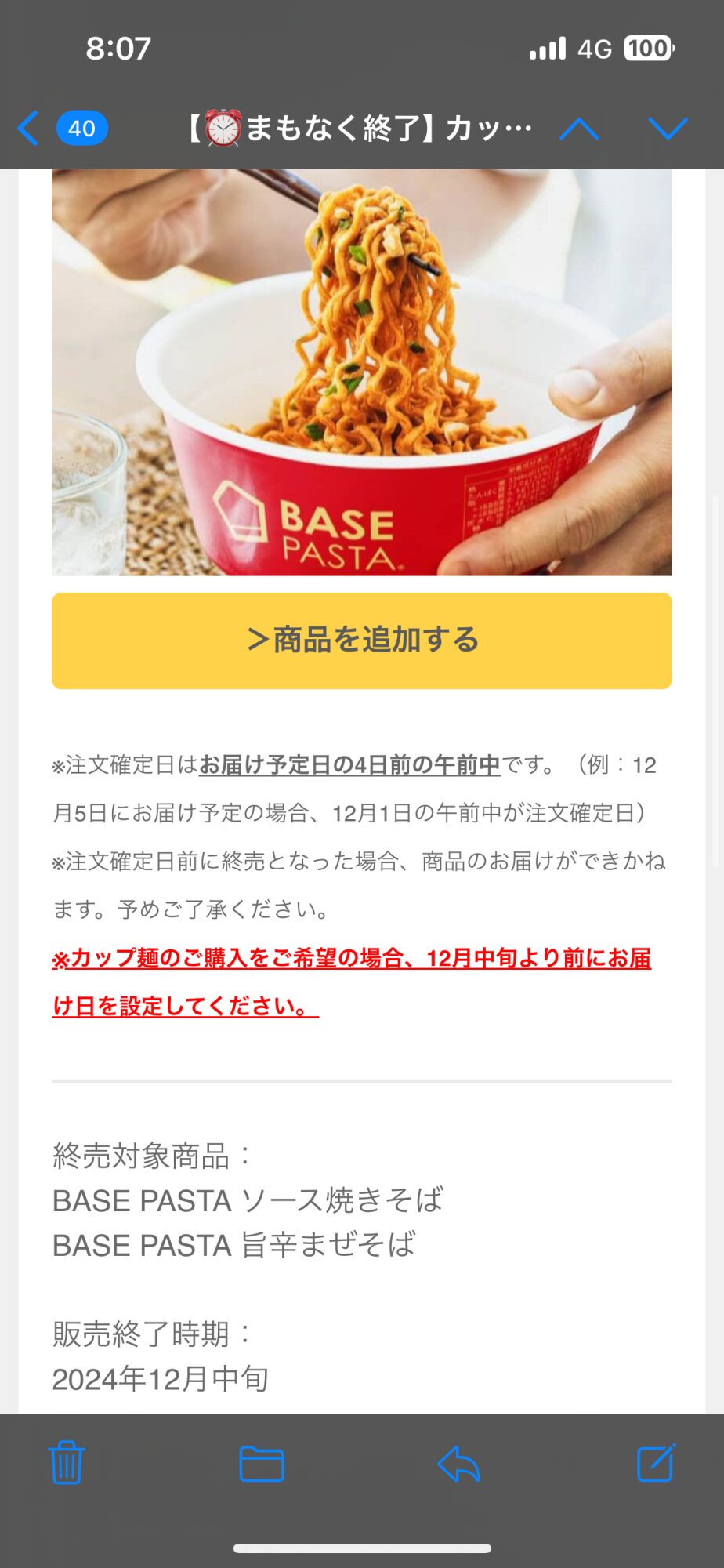This screenshot has height=1568, width=724.
Task: Delete this email with the trash icon
Action: 67,1463
